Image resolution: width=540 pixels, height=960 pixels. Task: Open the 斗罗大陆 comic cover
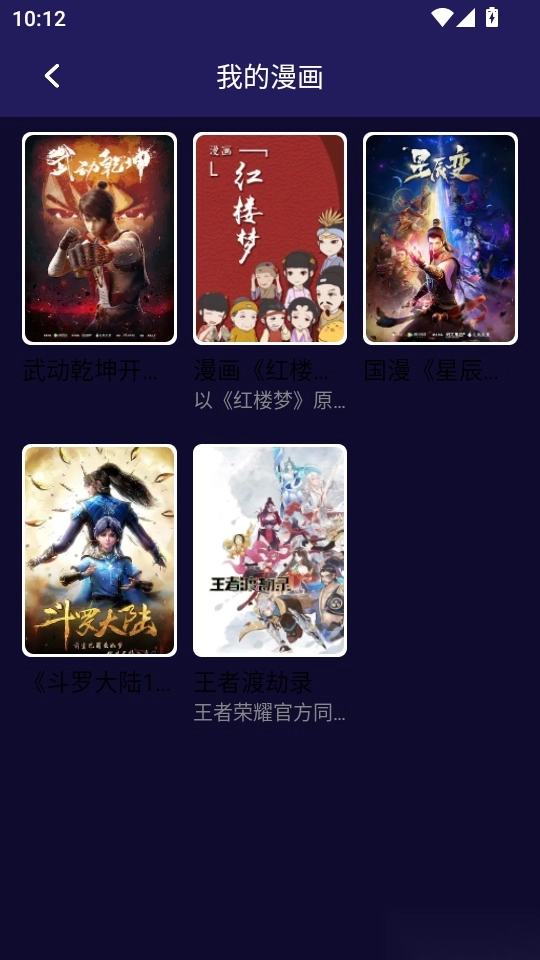pos(99,550)
